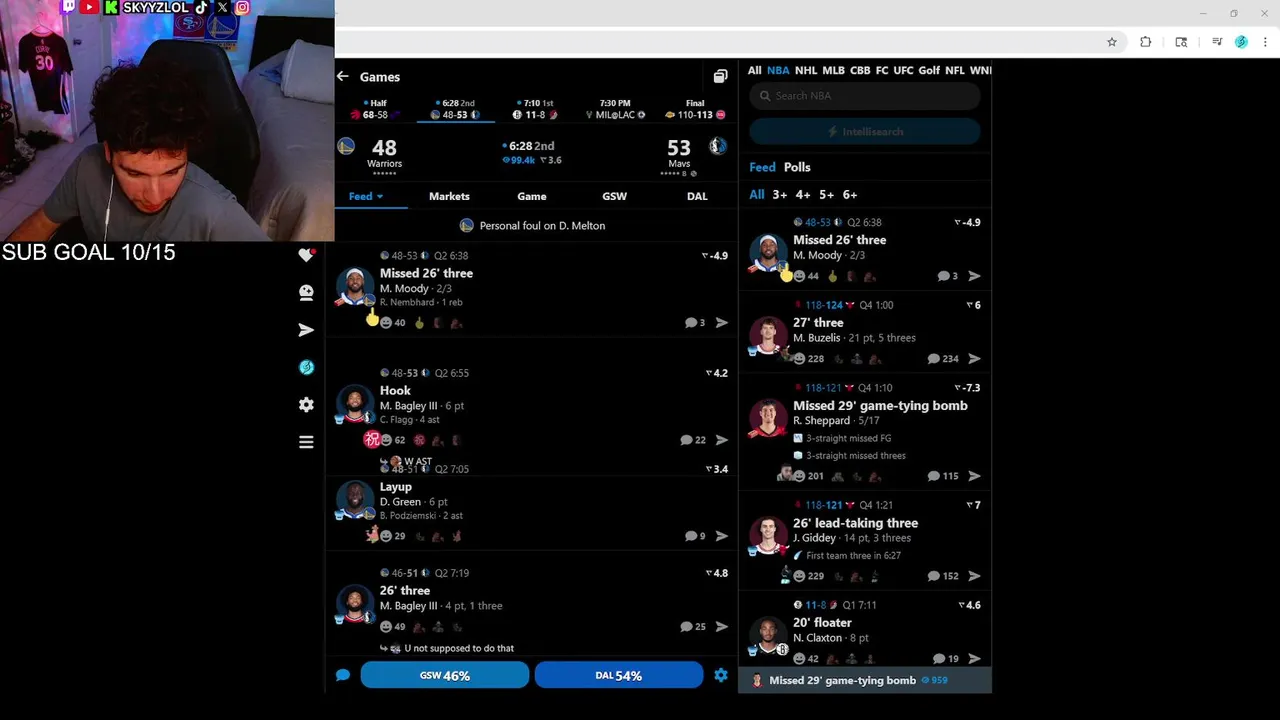Open the DAL team tab
The width and height of the screenshot is (1280, 720).
697,196
